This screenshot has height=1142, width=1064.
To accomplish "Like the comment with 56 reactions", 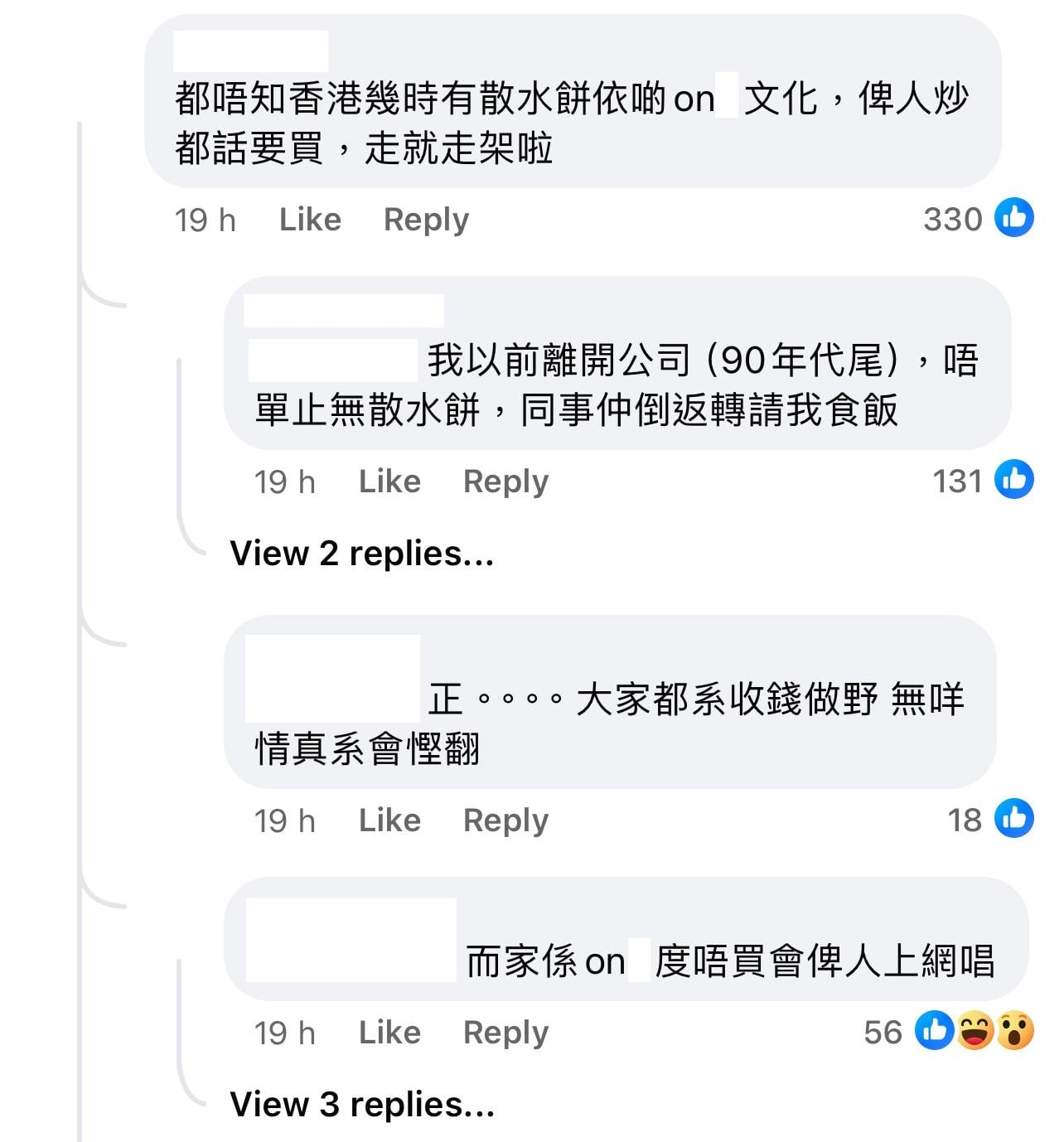I will point(389,1033).
